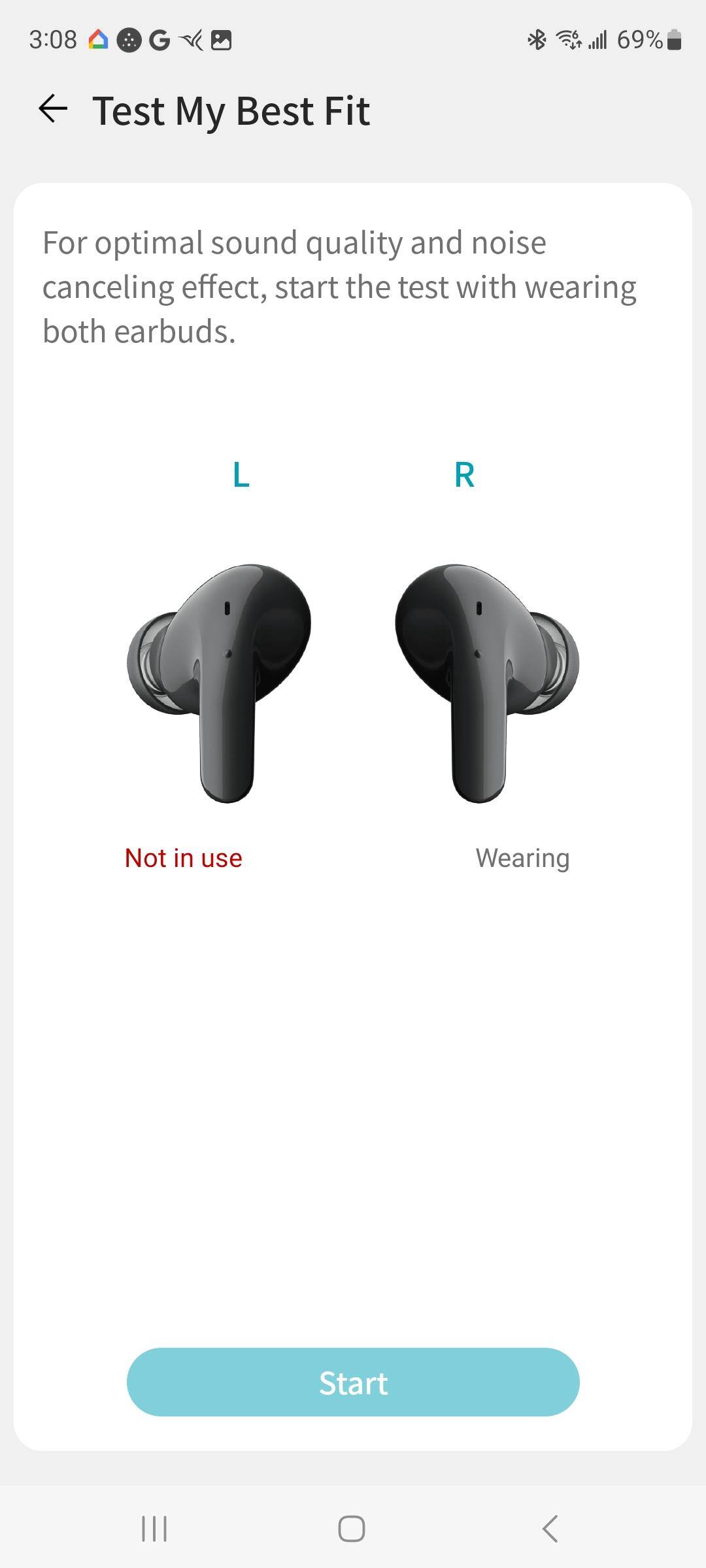The image size is (706, 1568).
Task: Go back from Test My Best Fit
Action: (x=53, y=108)
